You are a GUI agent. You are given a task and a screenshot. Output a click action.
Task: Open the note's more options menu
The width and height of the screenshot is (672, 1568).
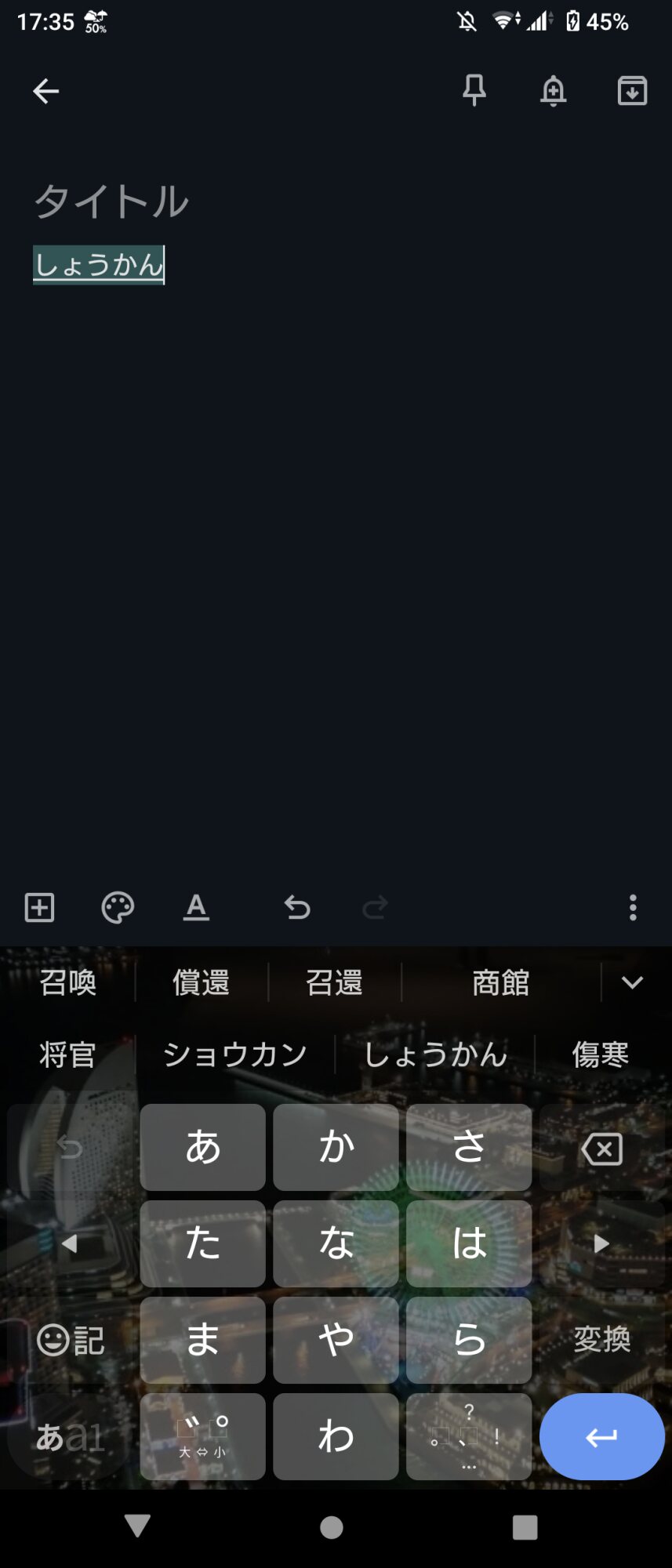coord(633,907)
